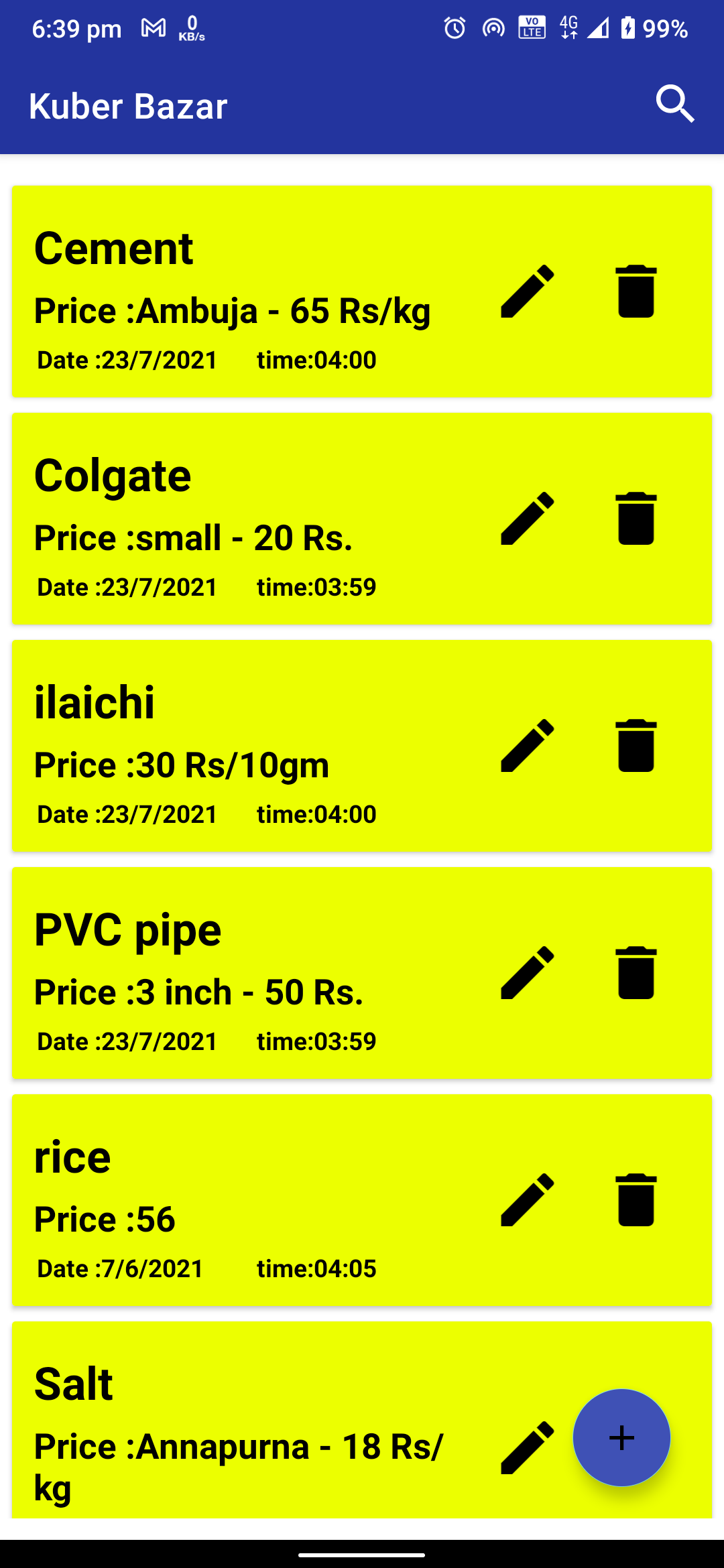The width and height of the screenshot is (724, 1568).
Task: Edit the Colgate price entry
Action: 527,518
